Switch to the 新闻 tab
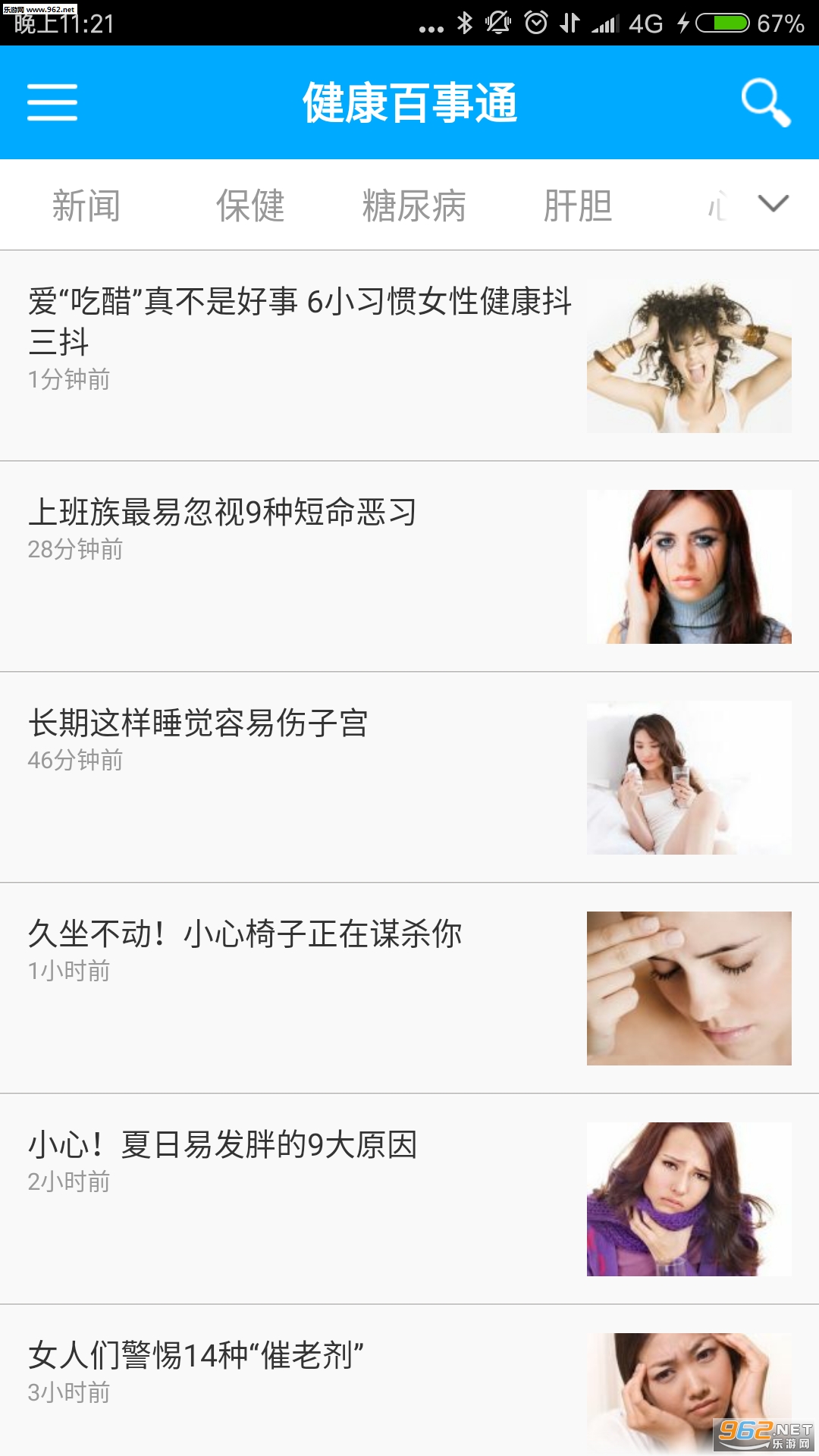The height and width of the screenshot is (1456, 819). click(86, 206)
